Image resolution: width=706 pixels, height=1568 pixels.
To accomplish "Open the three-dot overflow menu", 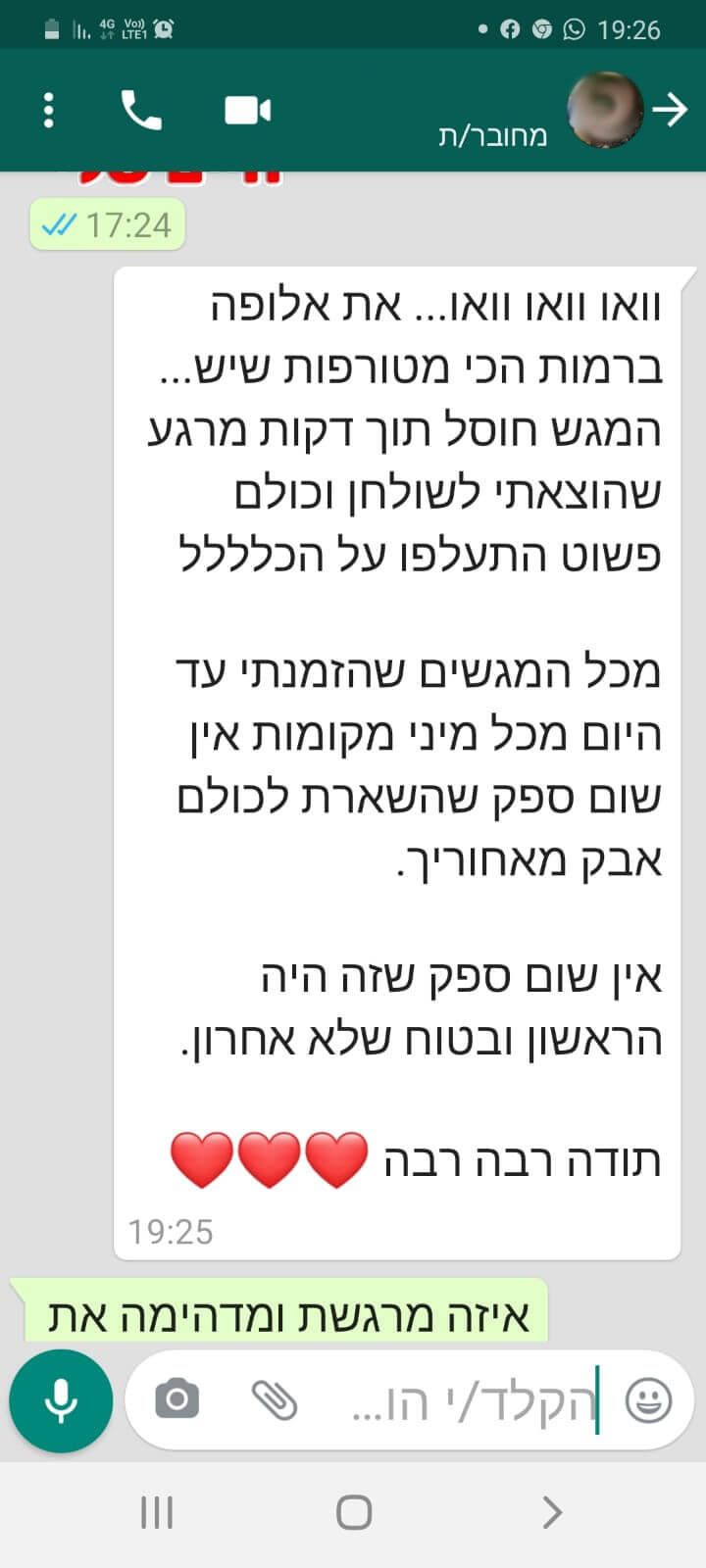I will tap(48, 110).
